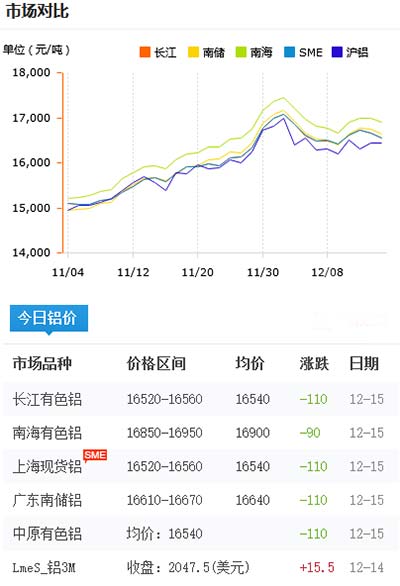This screenshot has height=586, width=400.
Task: Open the 广东南储铝 price row
Action: pos(200,500)
